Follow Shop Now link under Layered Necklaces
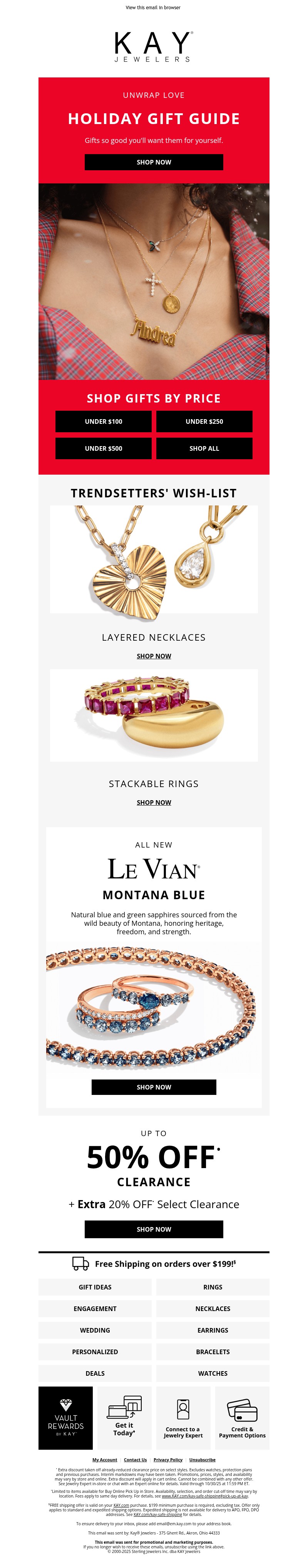Screen dimensions: 308x1568 153,656
